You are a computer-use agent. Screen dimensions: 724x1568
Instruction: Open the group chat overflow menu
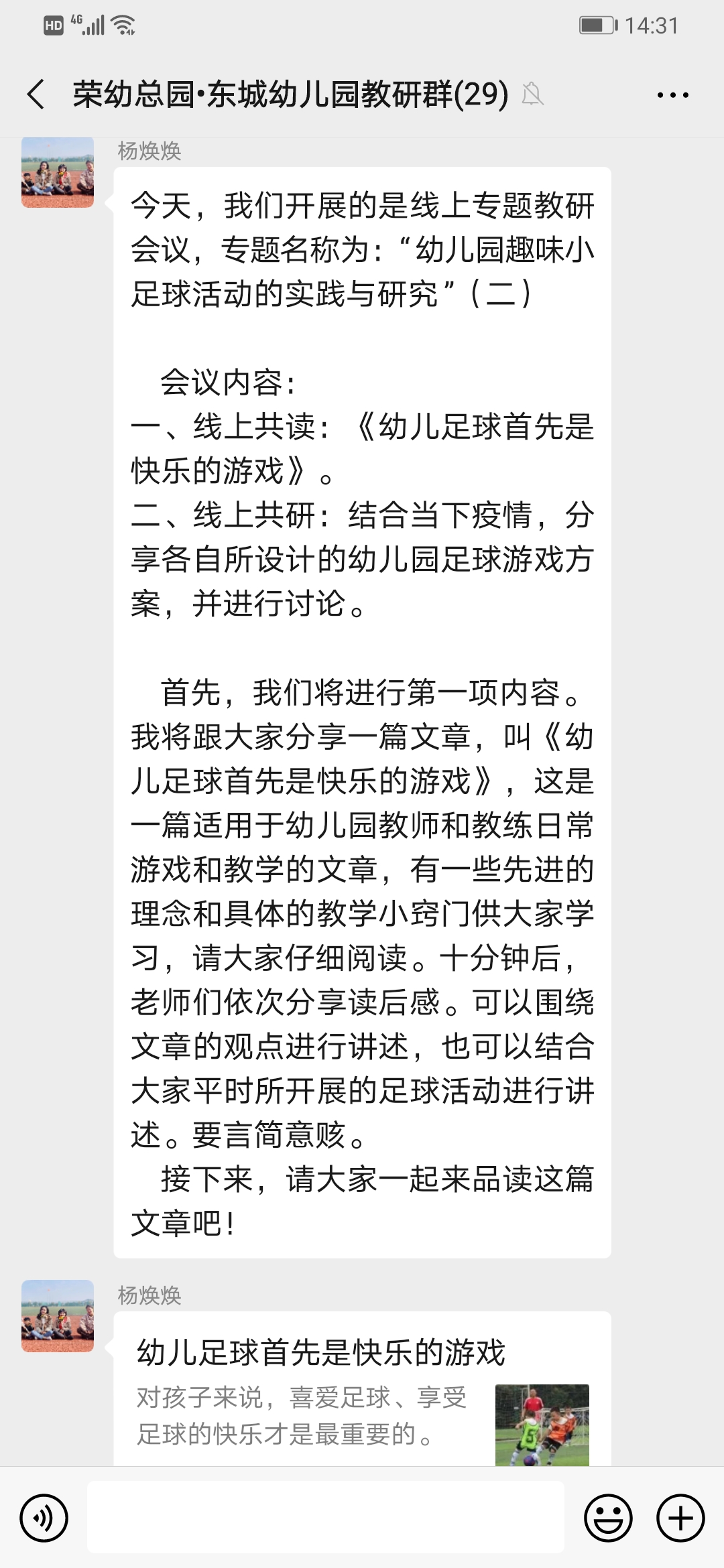point(672,95)
